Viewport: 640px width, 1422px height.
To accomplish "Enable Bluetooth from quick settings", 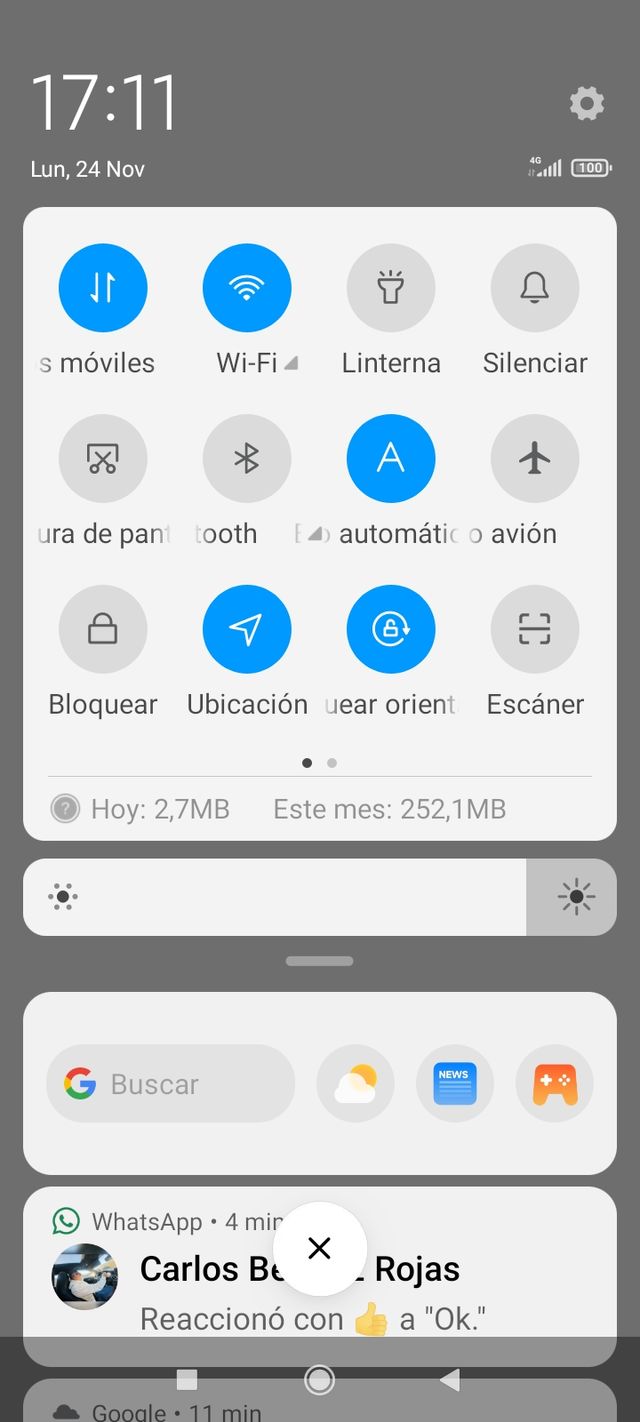I will click(247, 459).
